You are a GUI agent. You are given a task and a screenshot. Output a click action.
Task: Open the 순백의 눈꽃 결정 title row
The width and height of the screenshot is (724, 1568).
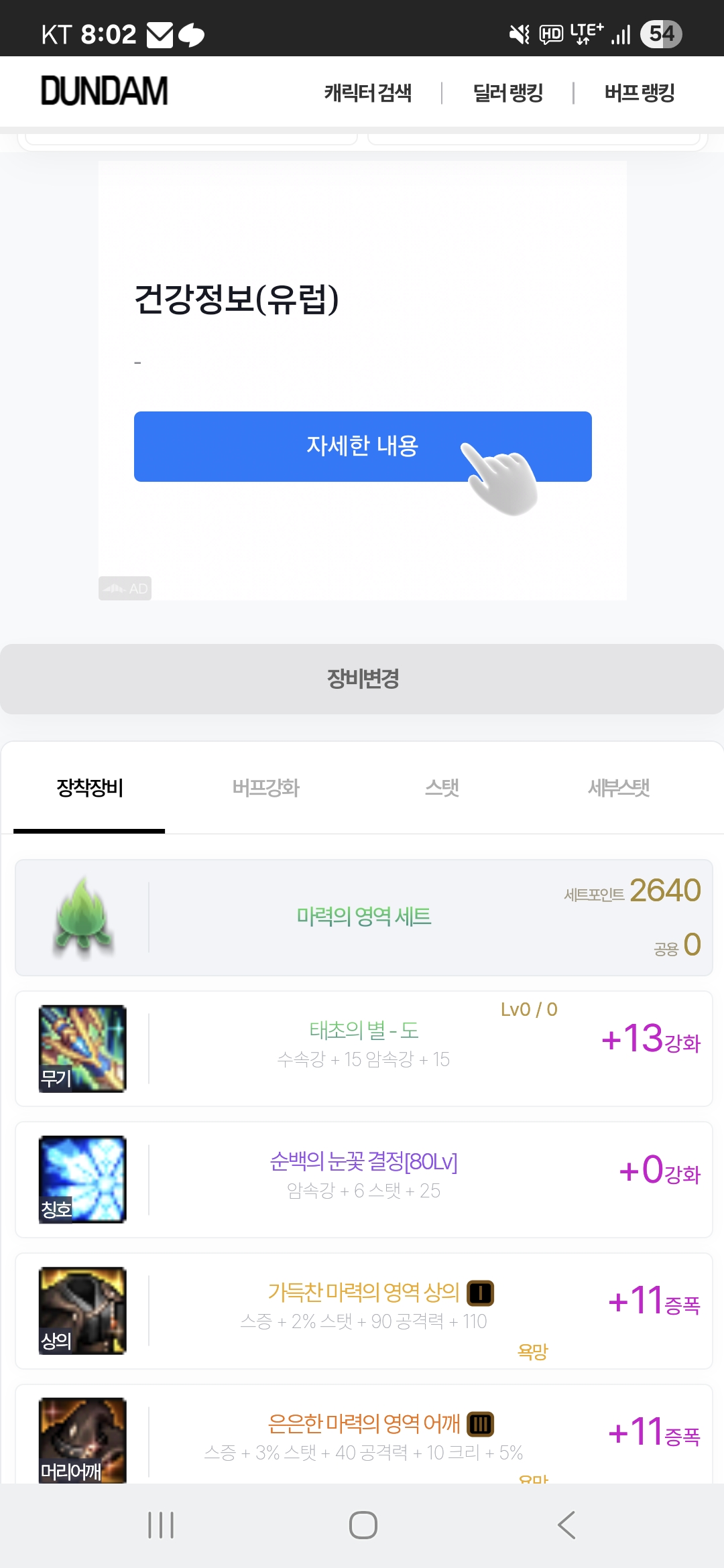363,1179
